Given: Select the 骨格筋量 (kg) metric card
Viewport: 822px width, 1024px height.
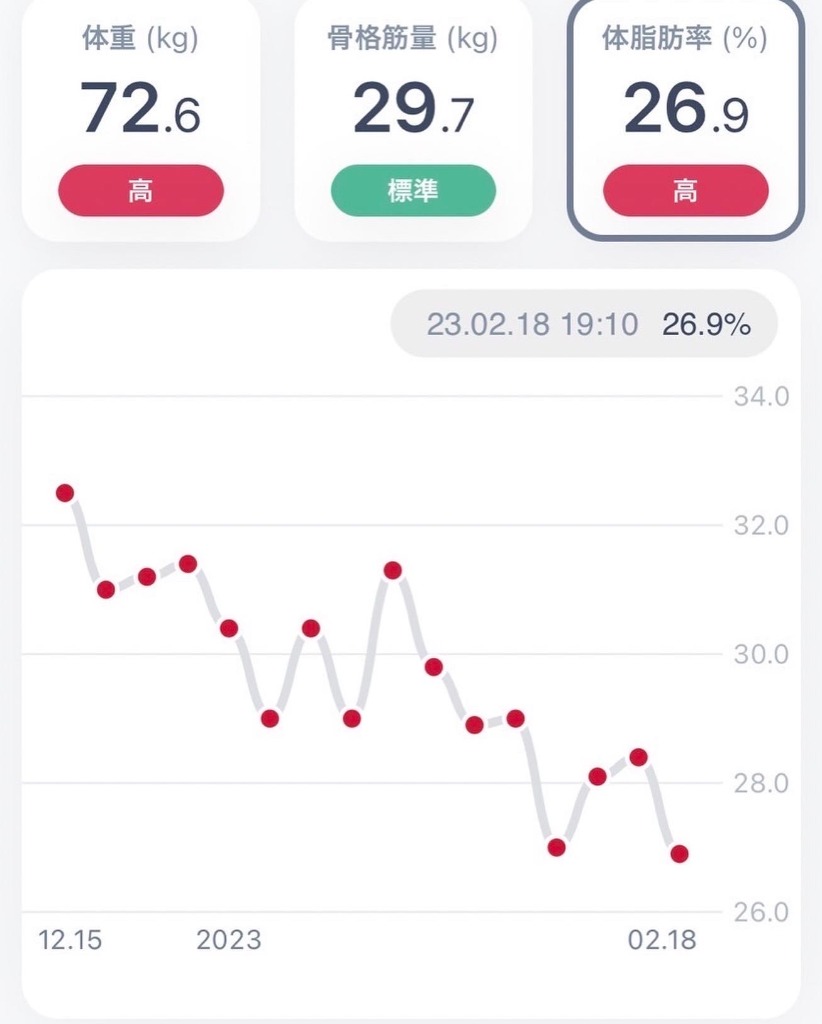Looking at the screenshot, I should click(x=413, y=115).
